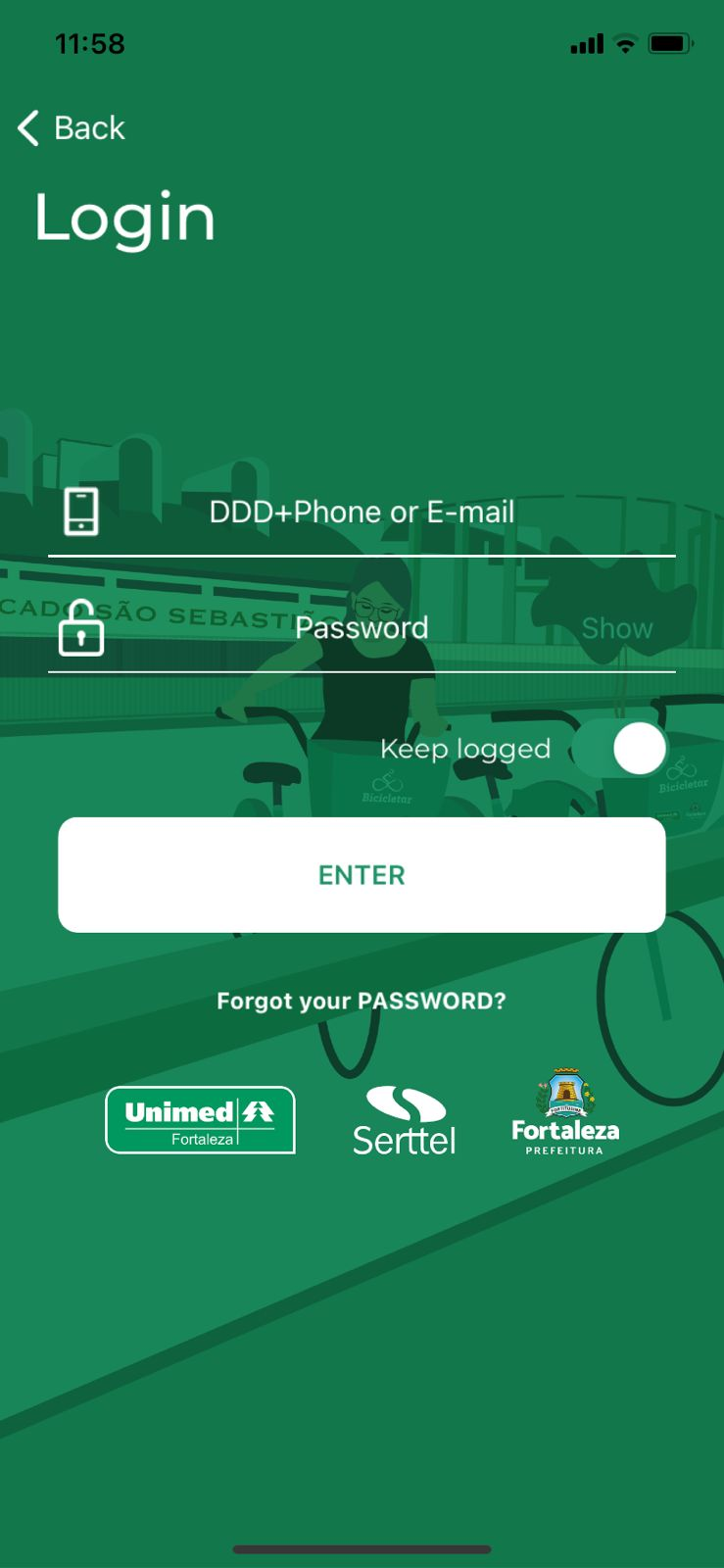Viewport: 724px width, 1568px height.
Task: Go back to the previous screen
Action: point(72,127)
